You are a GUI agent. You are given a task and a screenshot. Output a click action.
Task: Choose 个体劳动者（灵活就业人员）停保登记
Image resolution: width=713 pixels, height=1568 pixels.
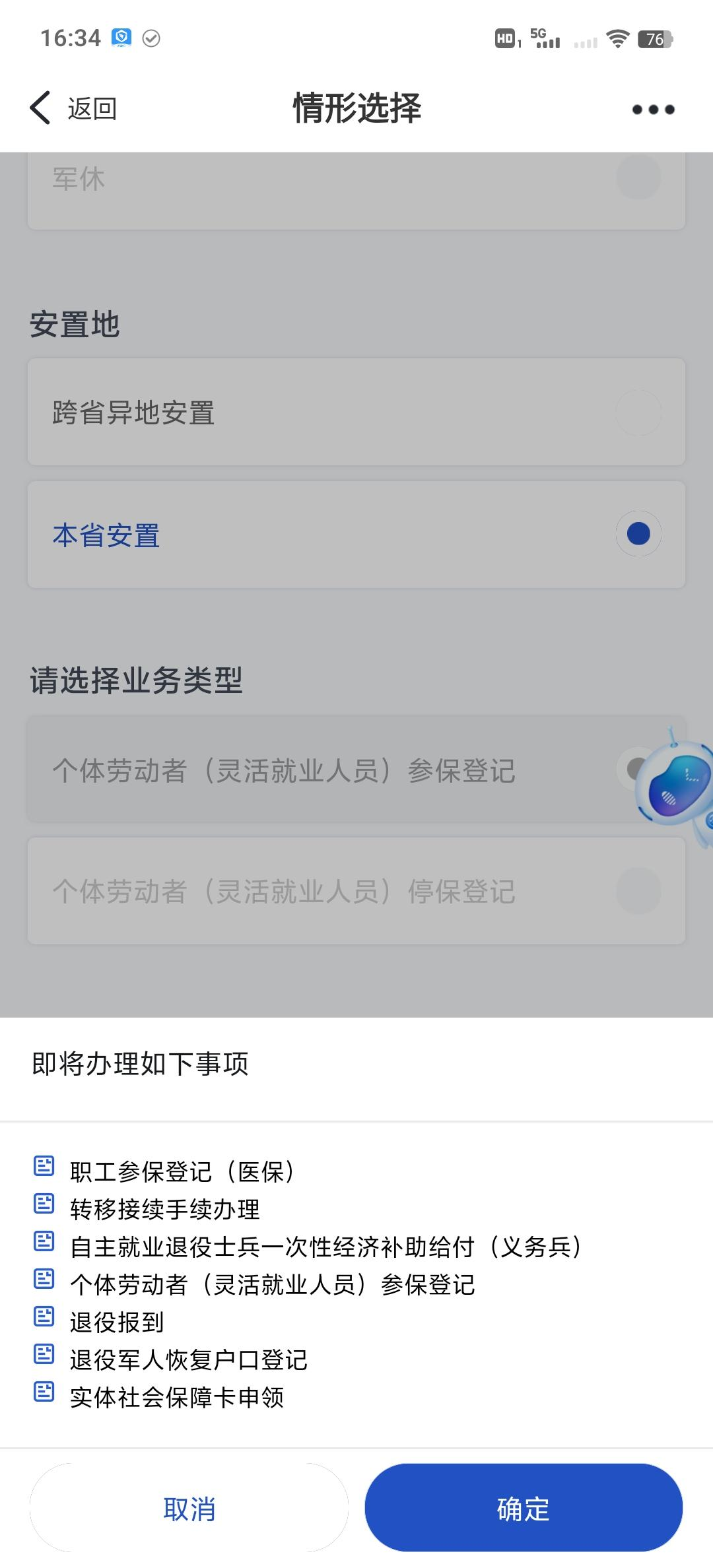pyautogui.click(x=356, y=891)
